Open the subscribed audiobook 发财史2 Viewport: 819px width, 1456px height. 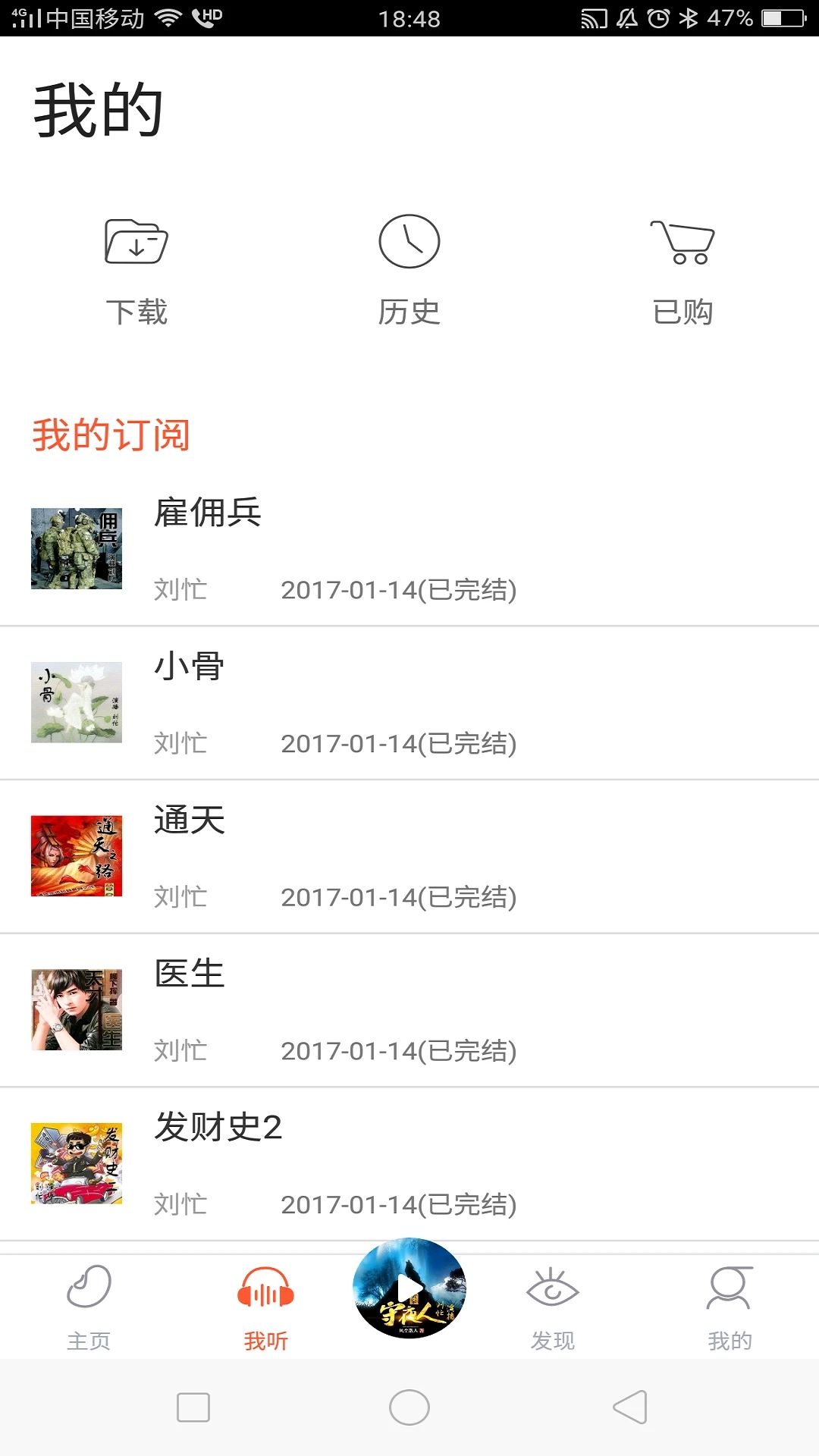[409, 1164]
